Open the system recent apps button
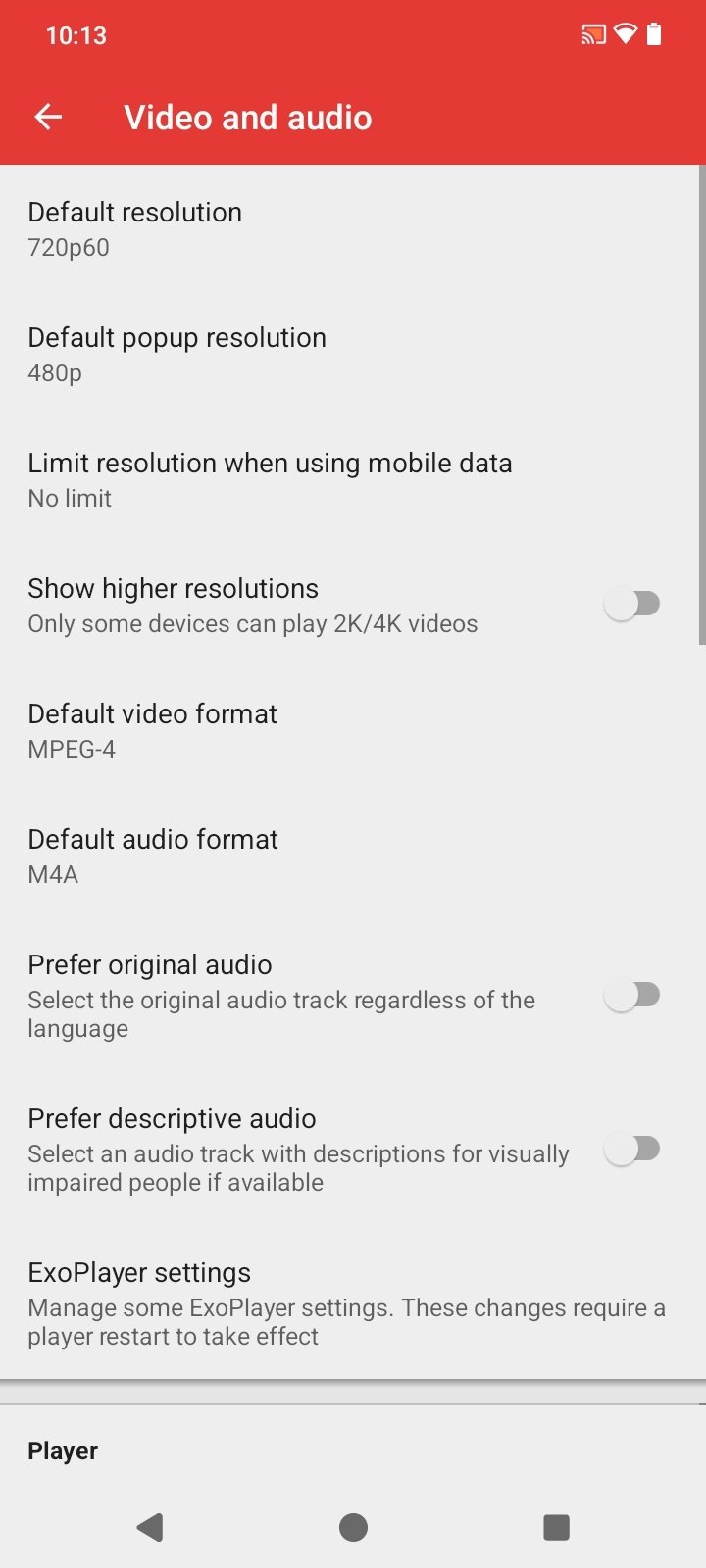Screen dimensions: 706x1568 [x=556, y=1527]
